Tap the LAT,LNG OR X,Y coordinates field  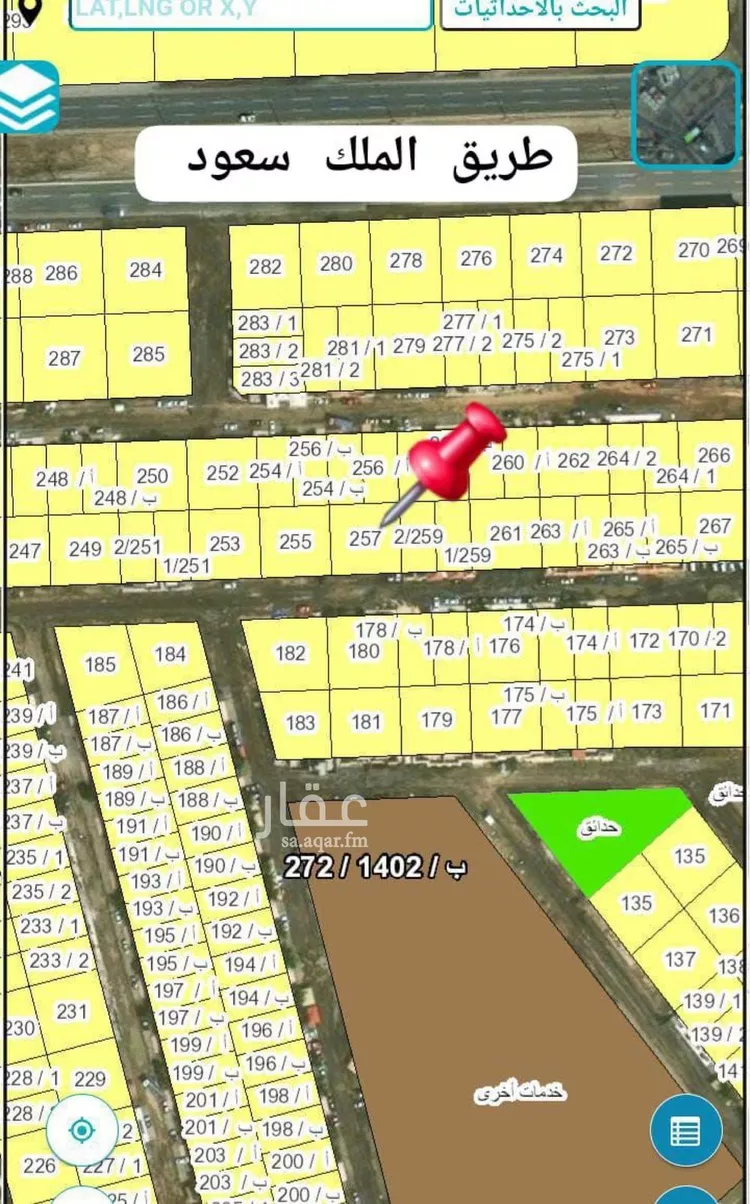click(x=250, y=12)
